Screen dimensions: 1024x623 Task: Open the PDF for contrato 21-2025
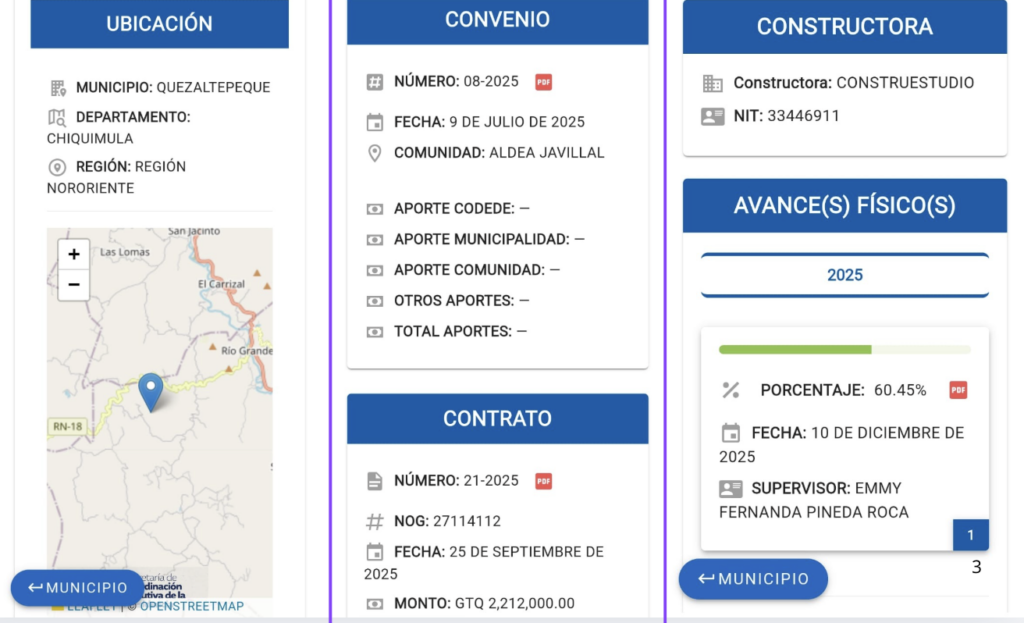[x=543, y=481]
